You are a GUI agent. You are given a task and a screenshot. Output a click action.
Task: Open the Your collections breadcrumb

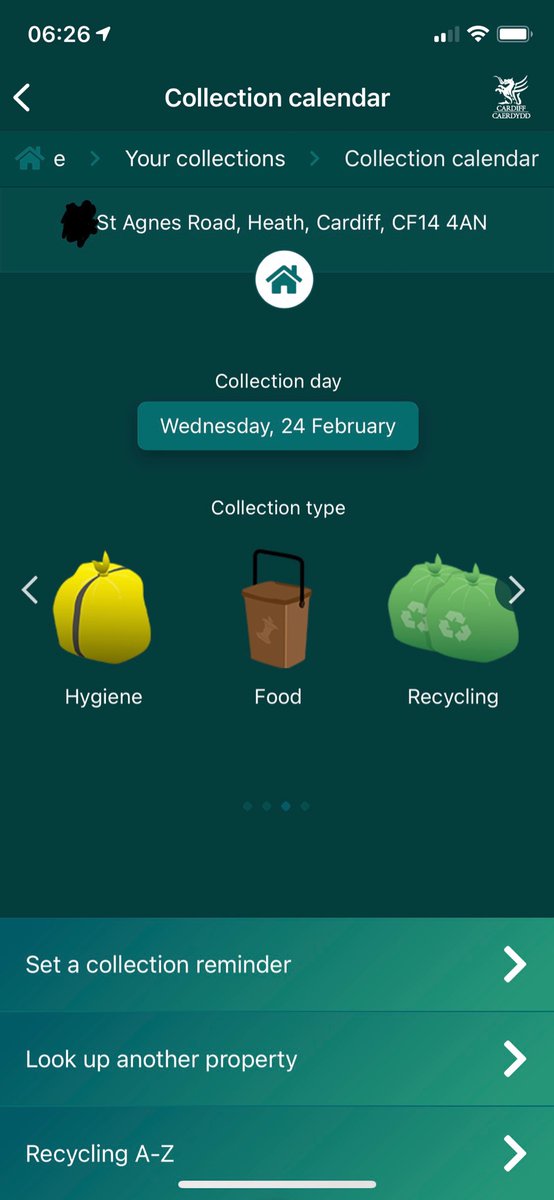[x=205, y=158]
